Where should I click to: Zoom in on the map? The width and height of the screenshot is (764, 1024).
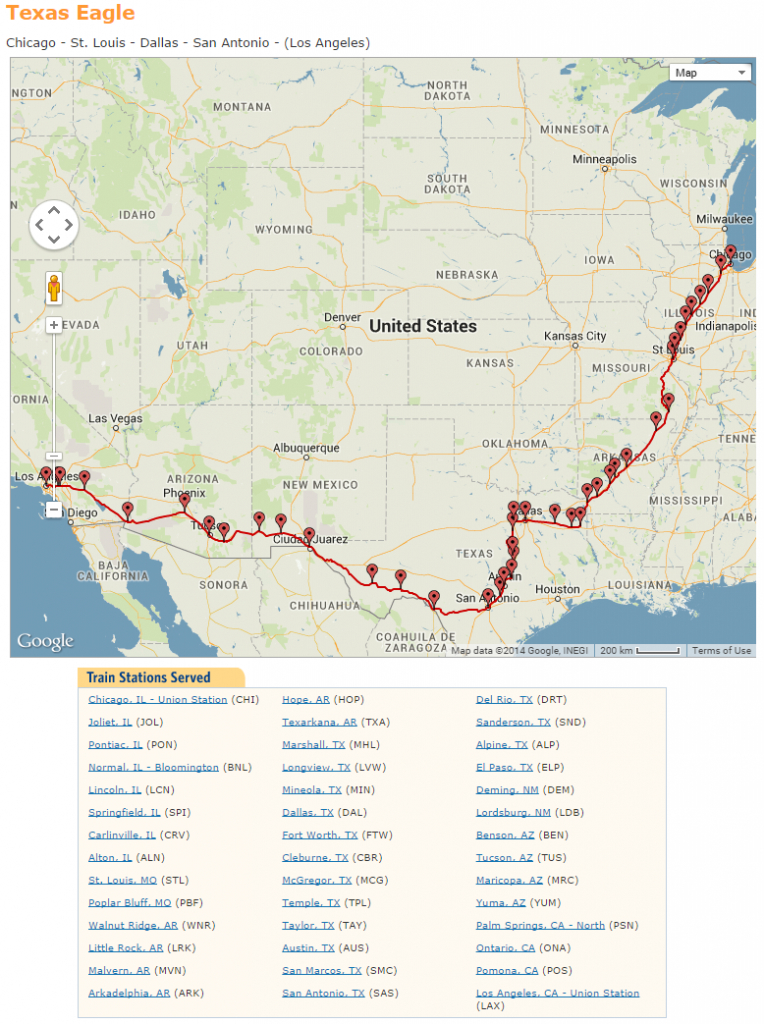(54, 325)
